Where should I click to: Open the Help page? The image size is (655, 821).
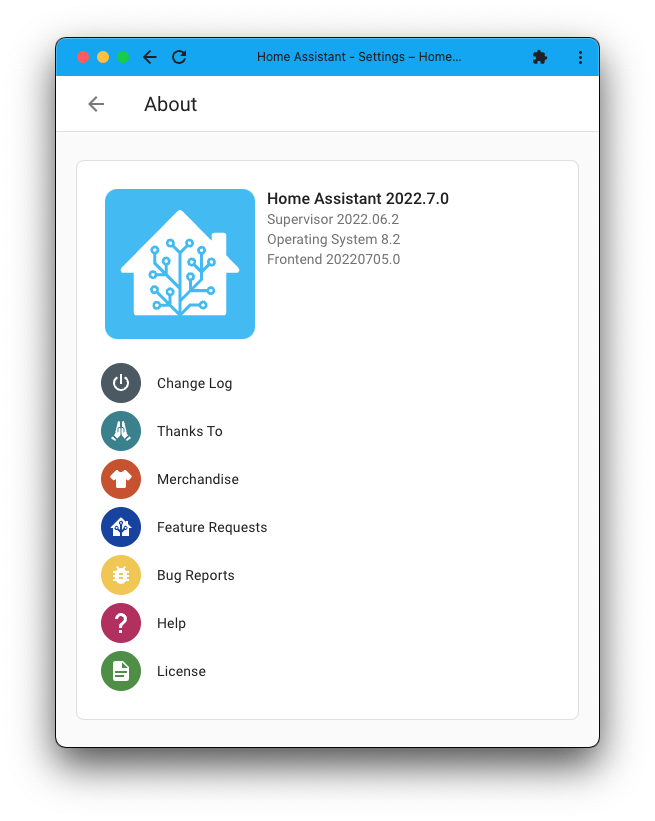coord(171,623)
